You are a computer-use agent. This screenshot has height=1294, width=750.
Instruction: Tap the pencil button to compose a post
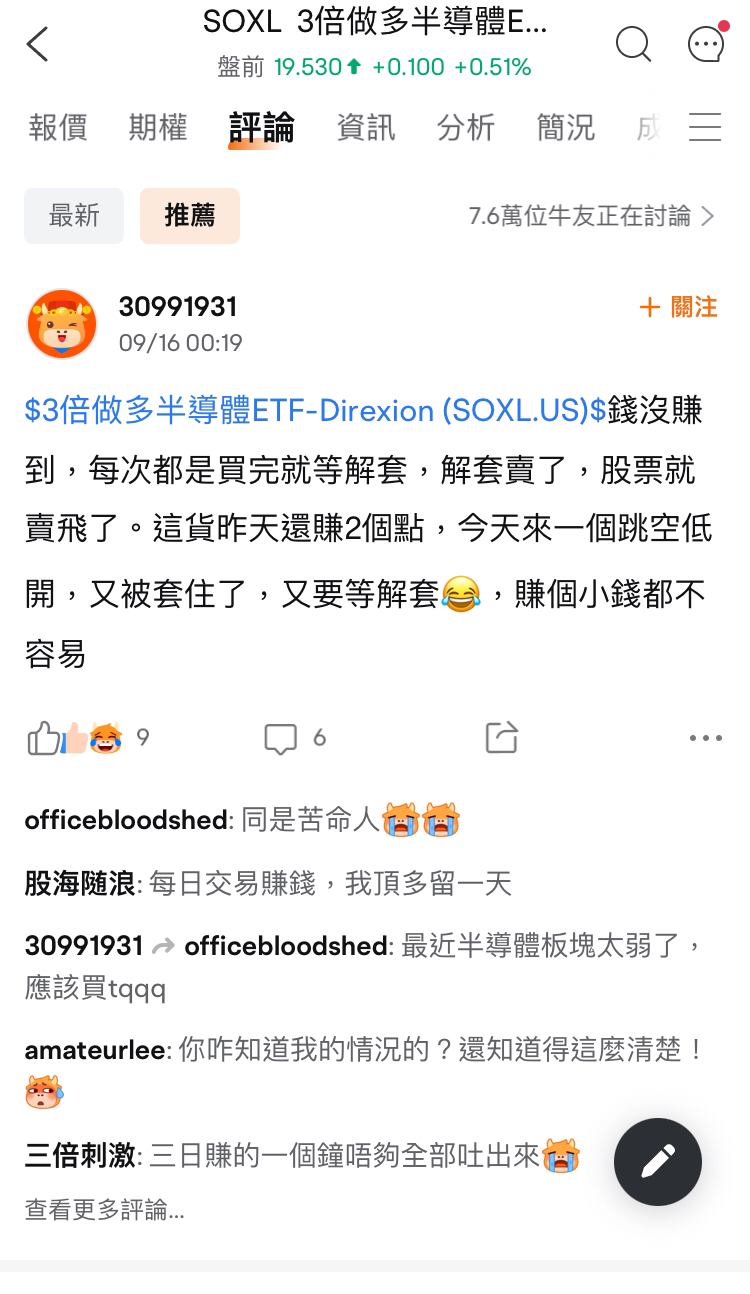tap(657, 1162)
